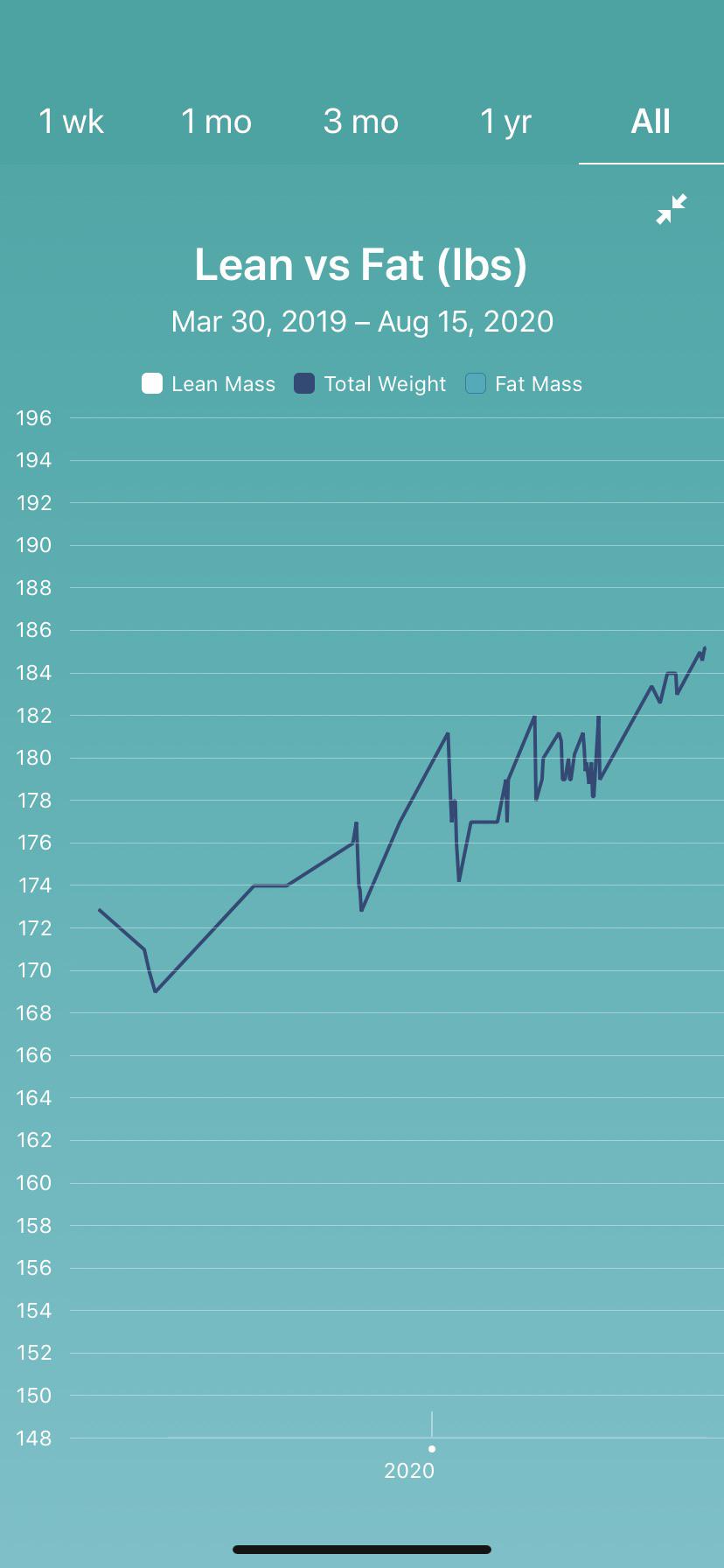The image size is (724, 1568).
Task: Tap the exit-fullscreen arrows icon
Action: tap(672, 208)
